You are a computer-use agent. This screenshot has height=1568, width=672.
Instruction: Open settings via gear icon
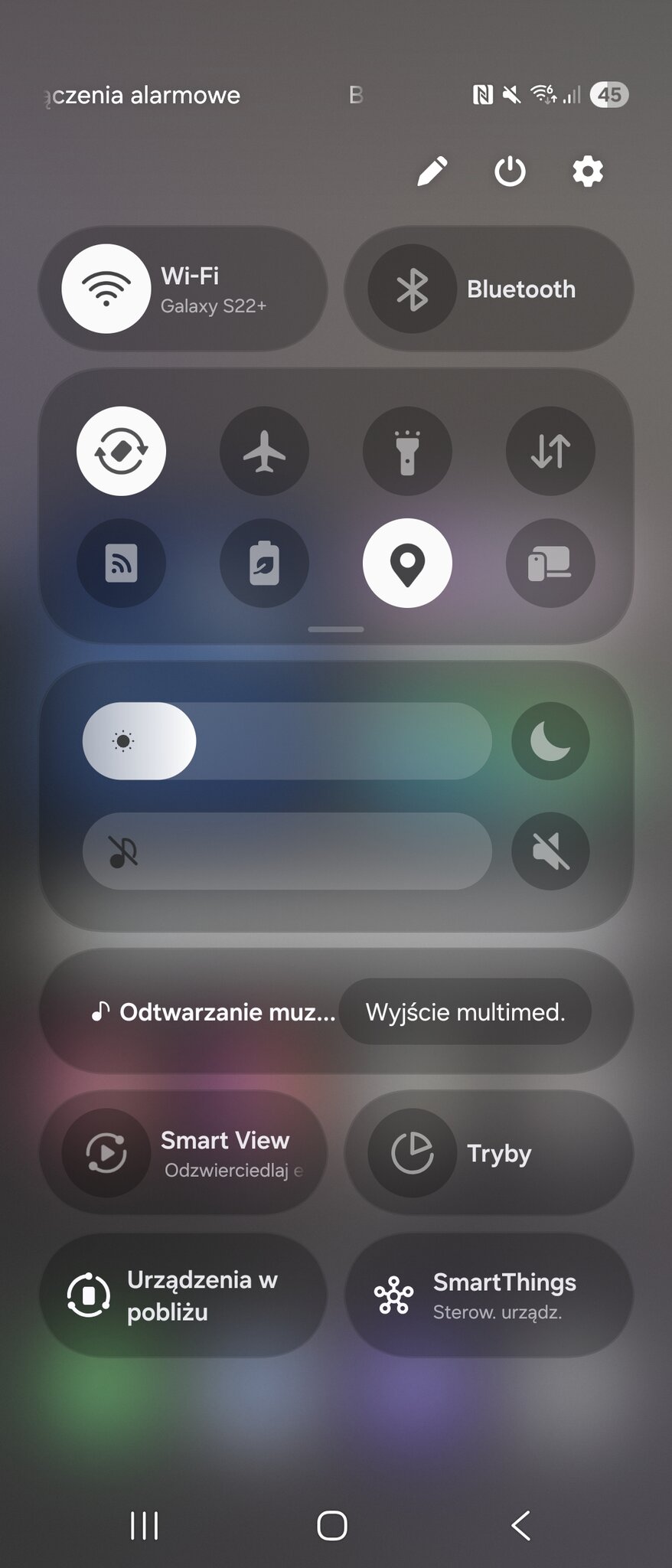click(x=588, y=171)
